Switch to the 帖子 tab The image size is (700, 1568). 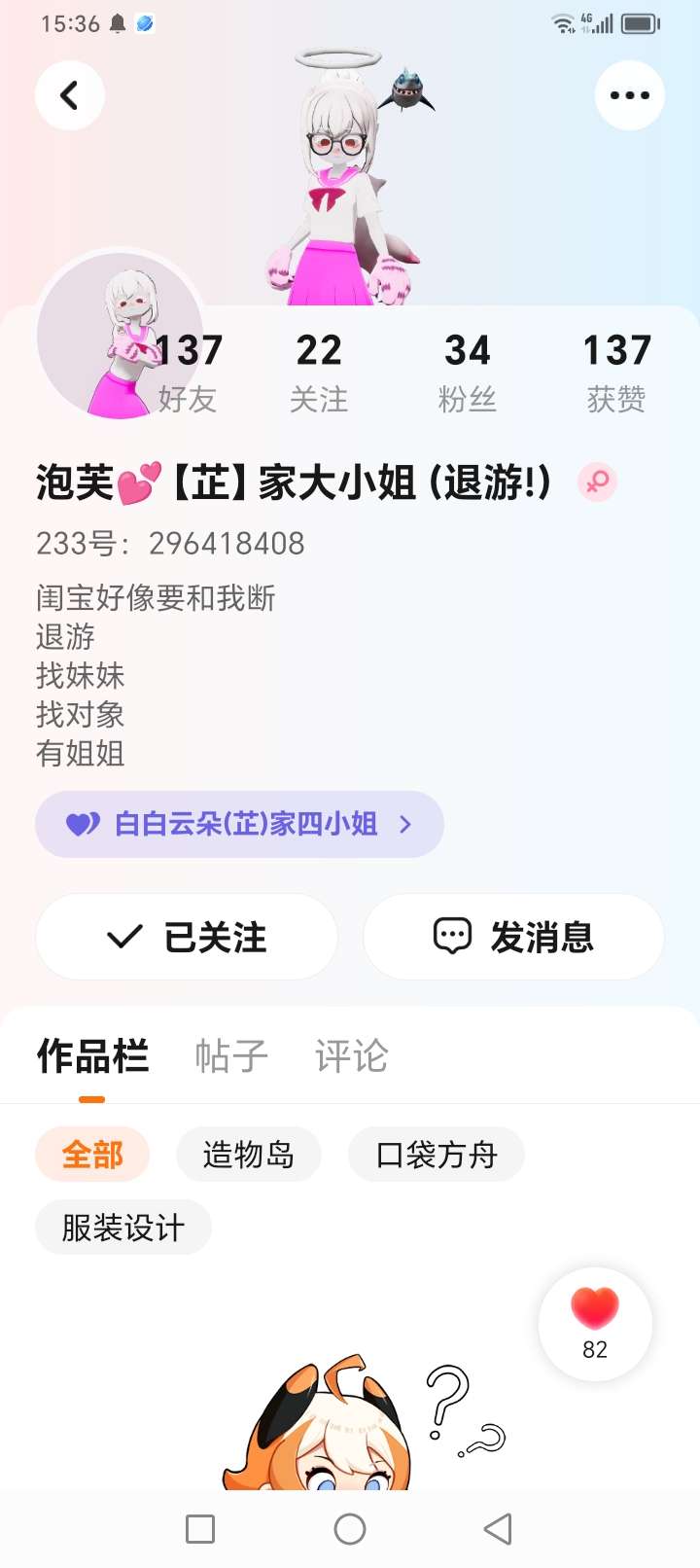(x=230, y=1055)
